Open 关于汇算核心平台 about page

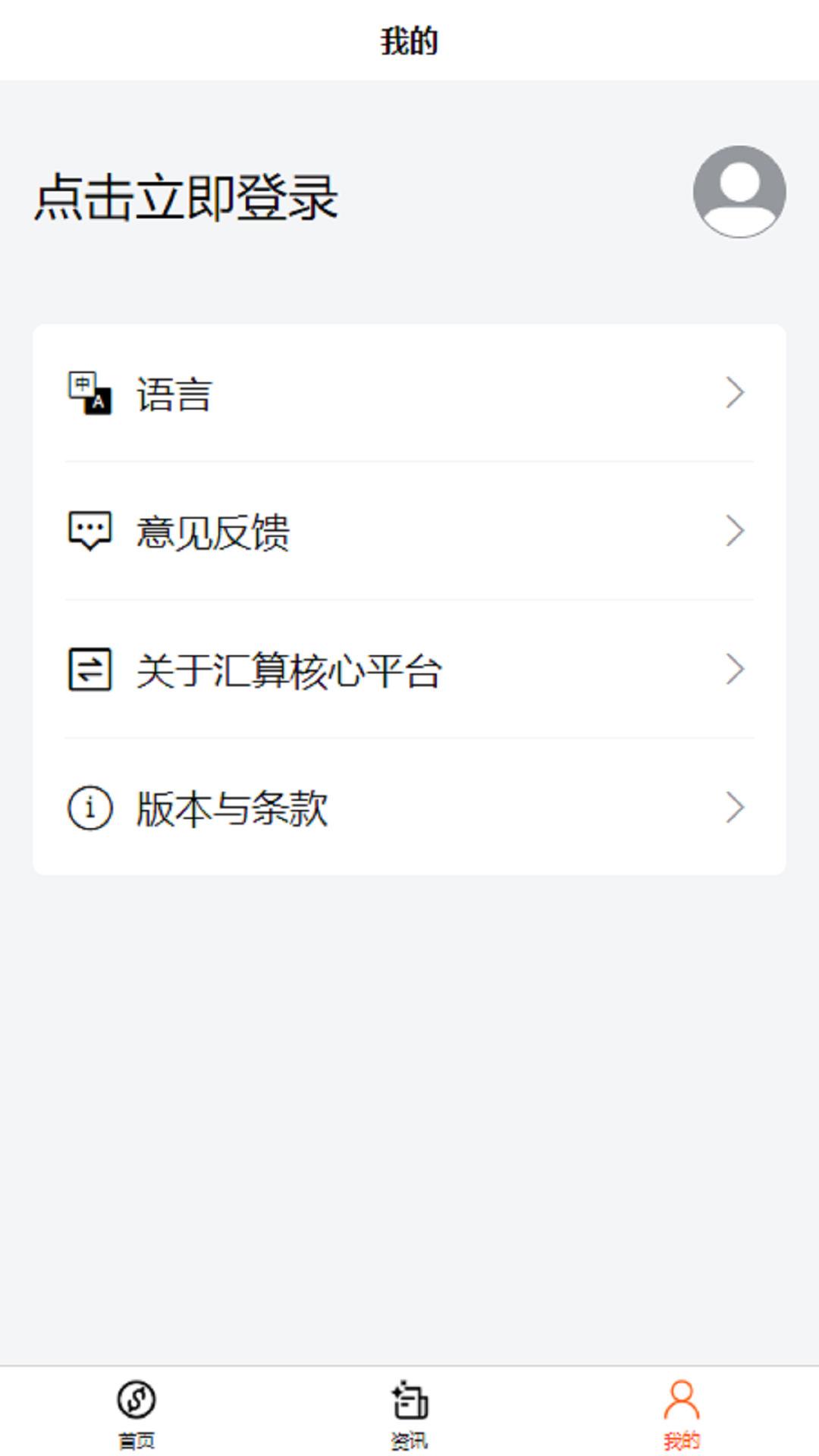[x=409, y=670]
